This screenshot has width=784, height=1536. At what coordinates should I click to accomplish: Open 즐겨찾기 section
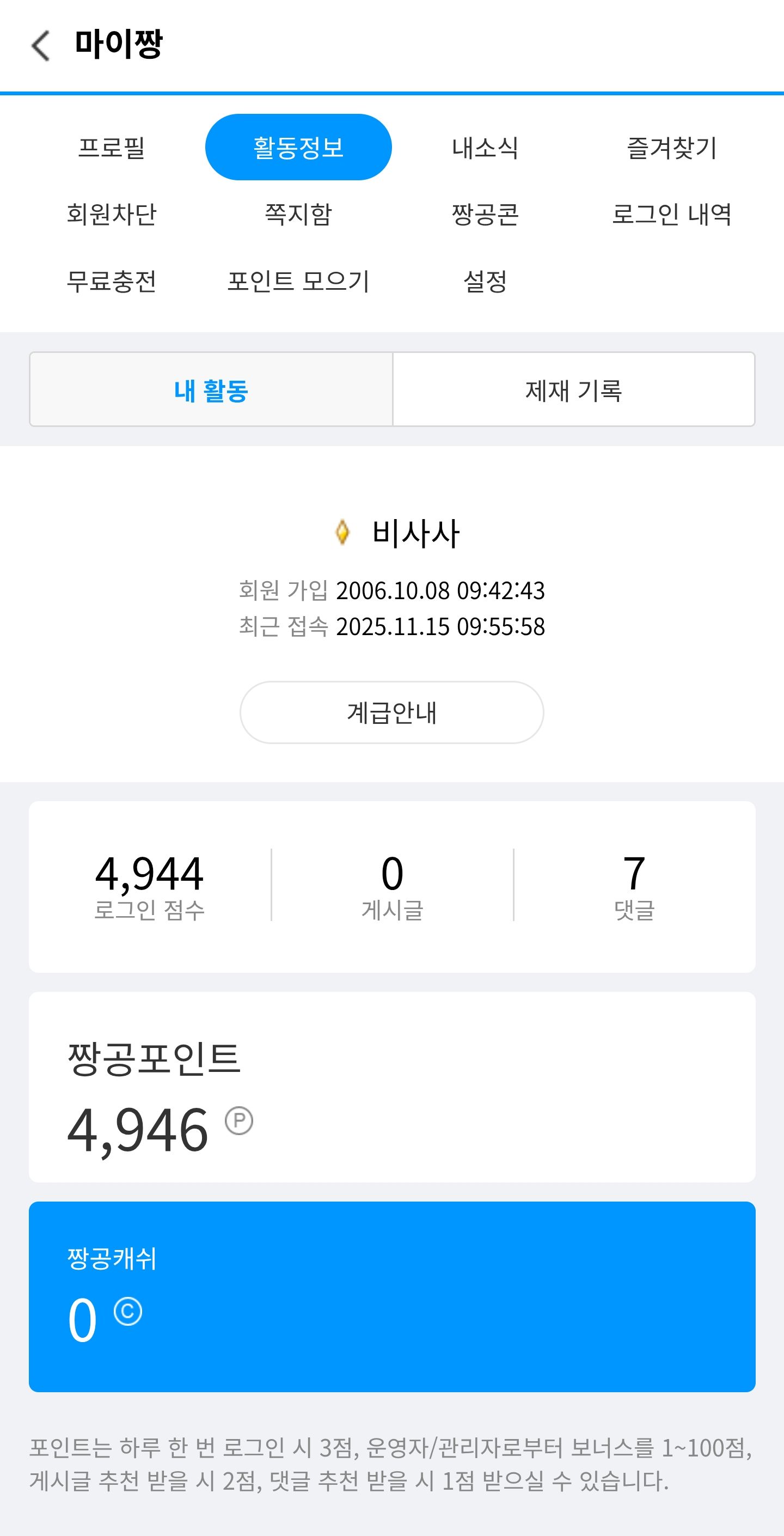click(x=671, y=147)
